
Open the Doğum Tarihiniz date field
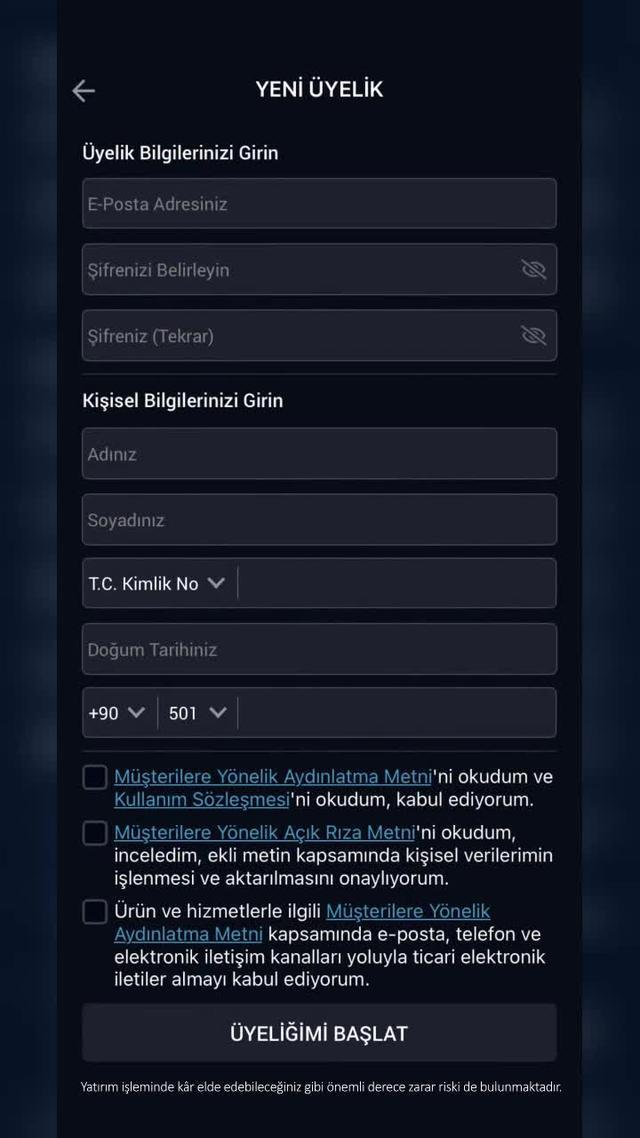(318, 650)
